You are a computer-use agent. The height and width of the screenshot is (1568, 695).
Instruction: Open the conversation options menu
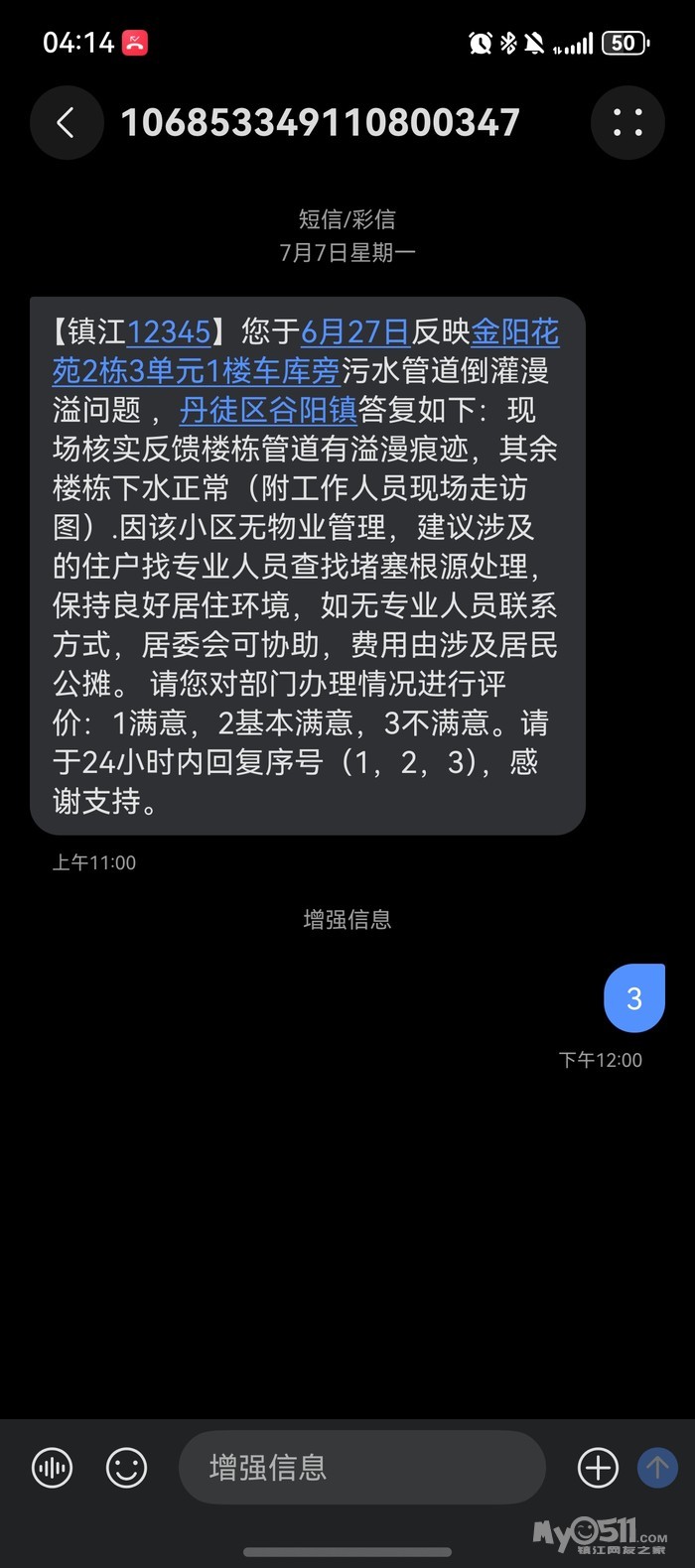pyautogui.click(x=627, y=123)
